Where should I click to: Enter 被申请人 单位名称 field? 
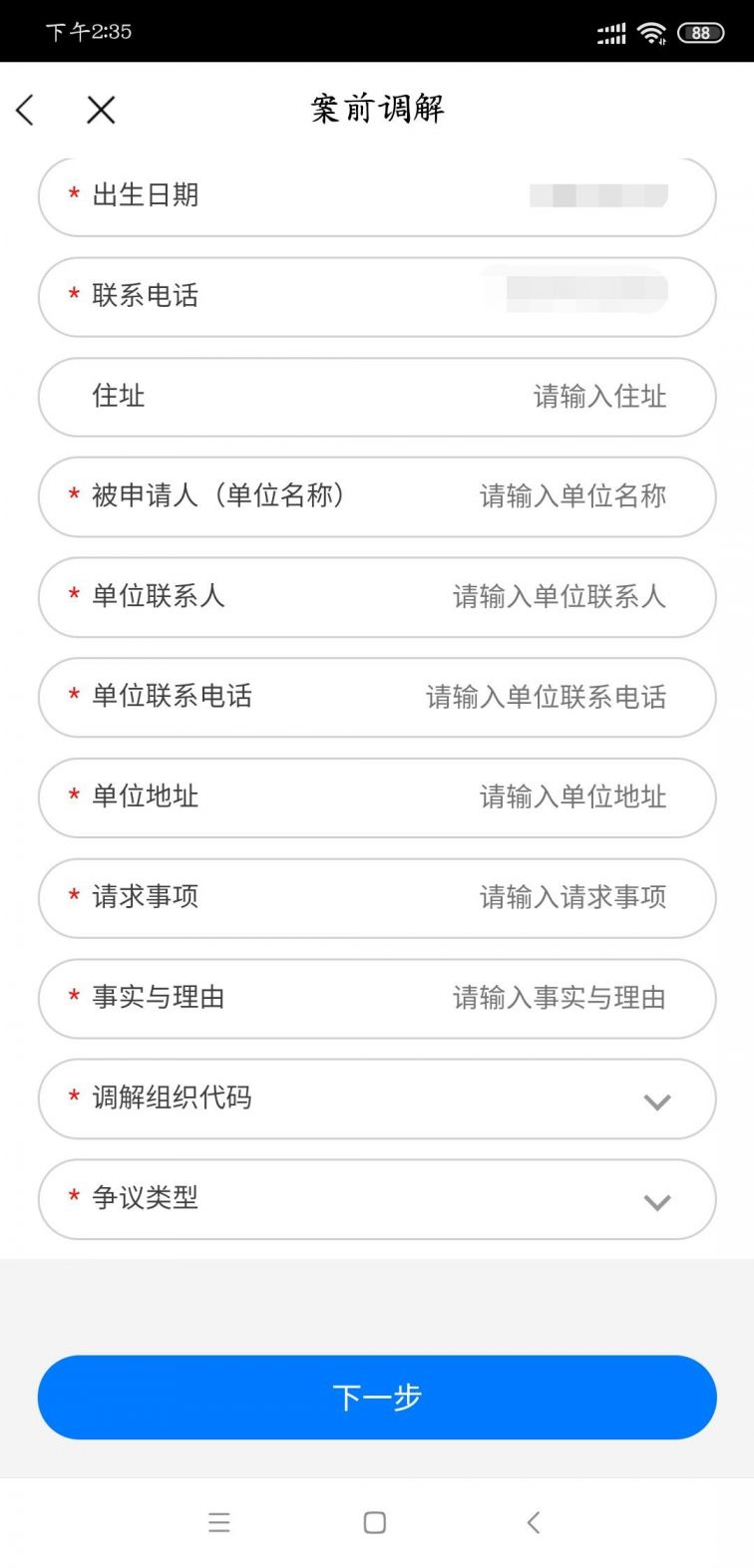click(377, 496)
